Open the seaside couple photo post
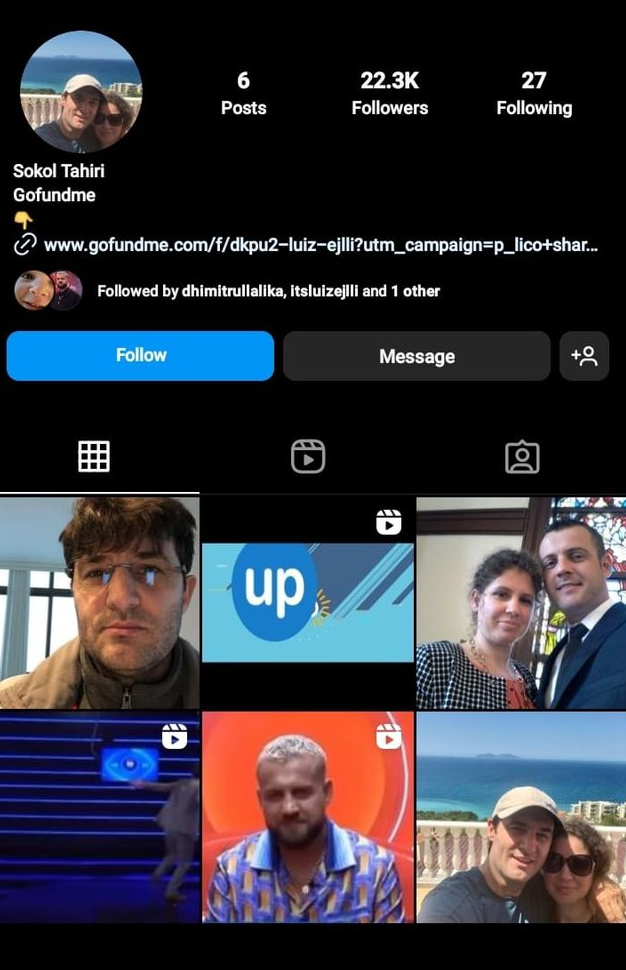The width and height of the screenshot is (626, 970). click(521, 816)
